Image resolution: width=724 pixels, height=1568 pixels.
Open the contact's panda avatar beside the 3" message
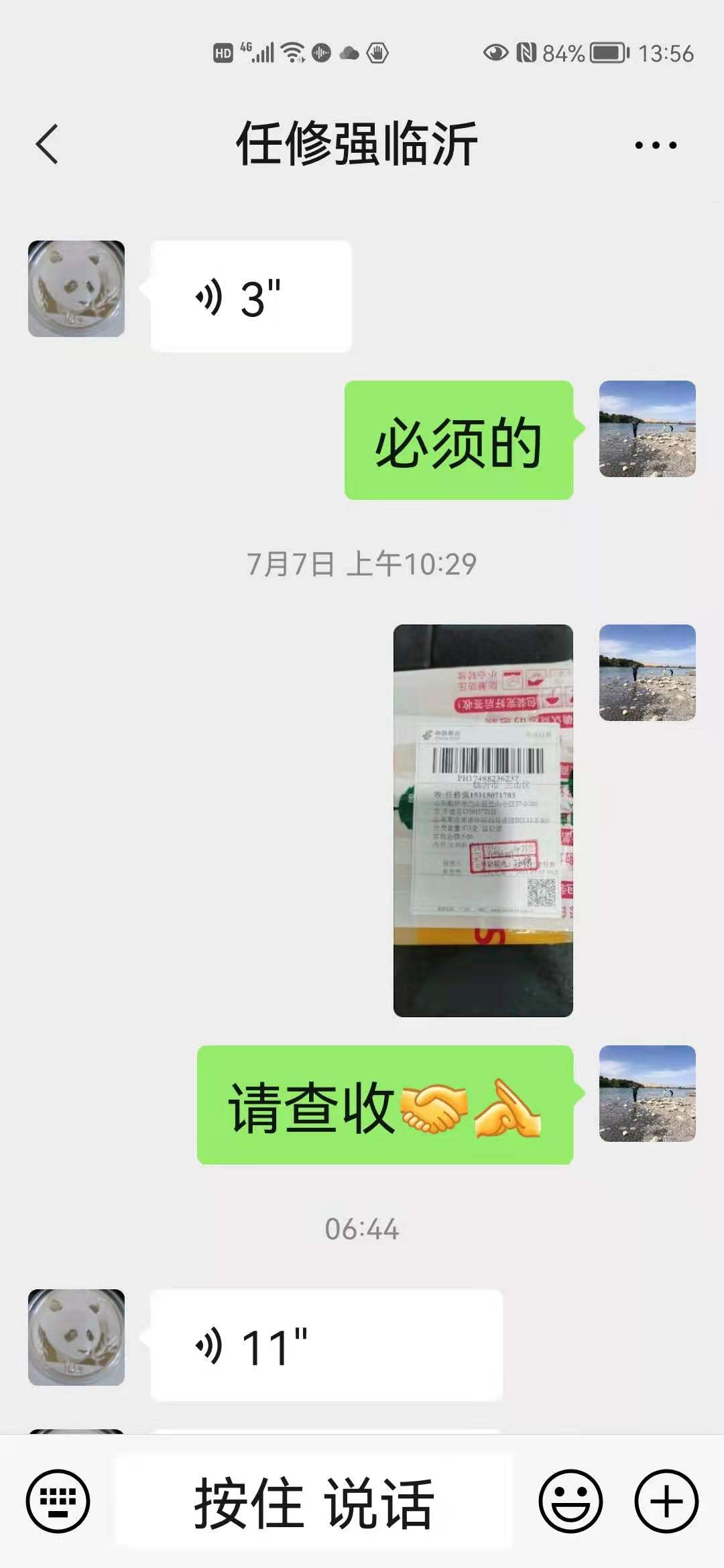[76, 289]
